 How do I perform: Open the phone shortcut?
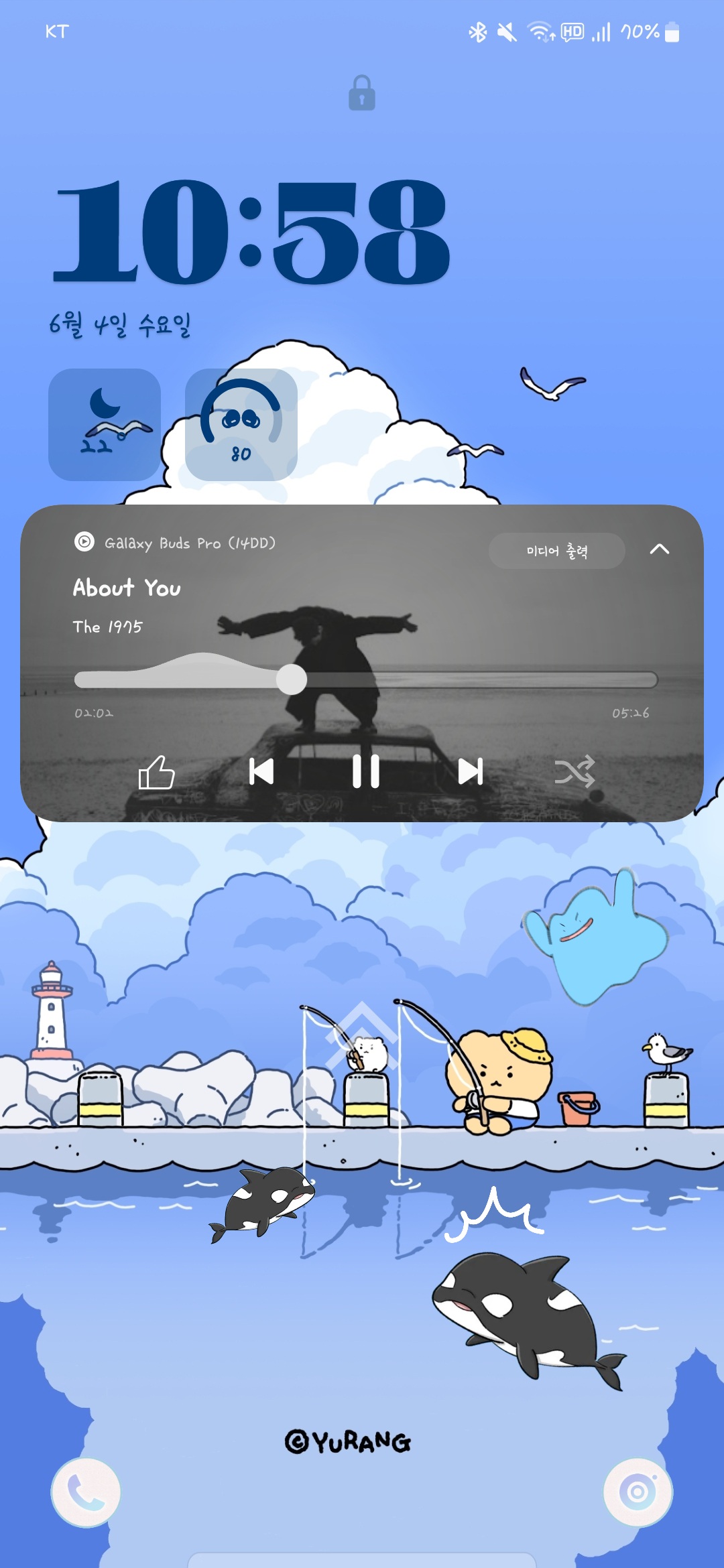pyautogui.click(x=86, y=1493)
